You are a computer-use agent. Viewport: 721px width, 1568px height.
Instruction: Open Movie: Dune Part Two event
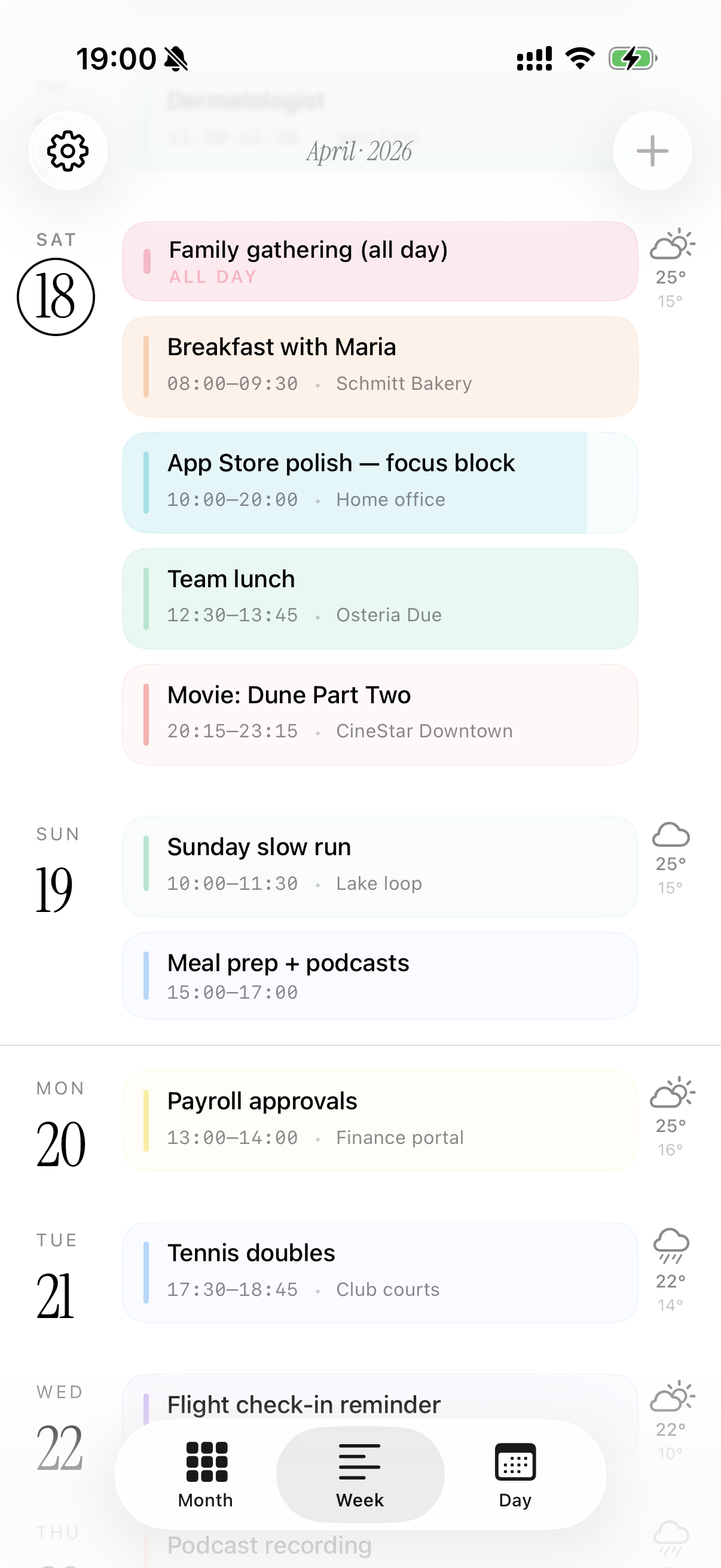pyautogui.click(x=380, y=714)
